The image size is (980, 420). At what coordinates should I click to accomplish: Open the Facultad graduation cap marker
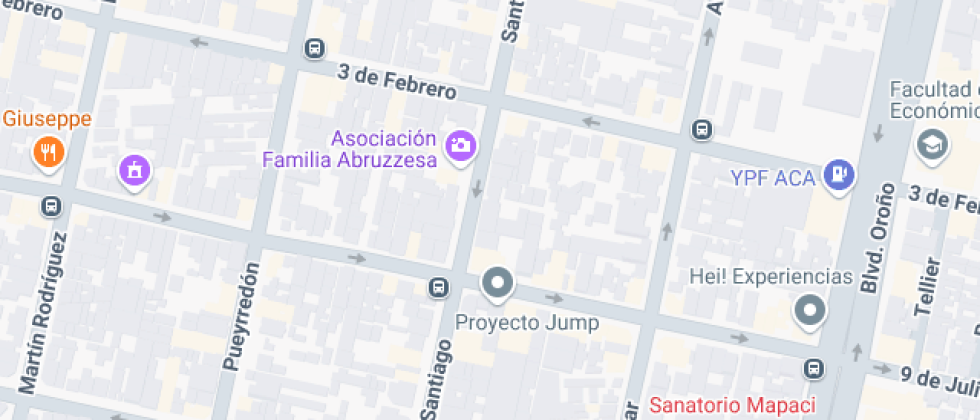[932, 145]
